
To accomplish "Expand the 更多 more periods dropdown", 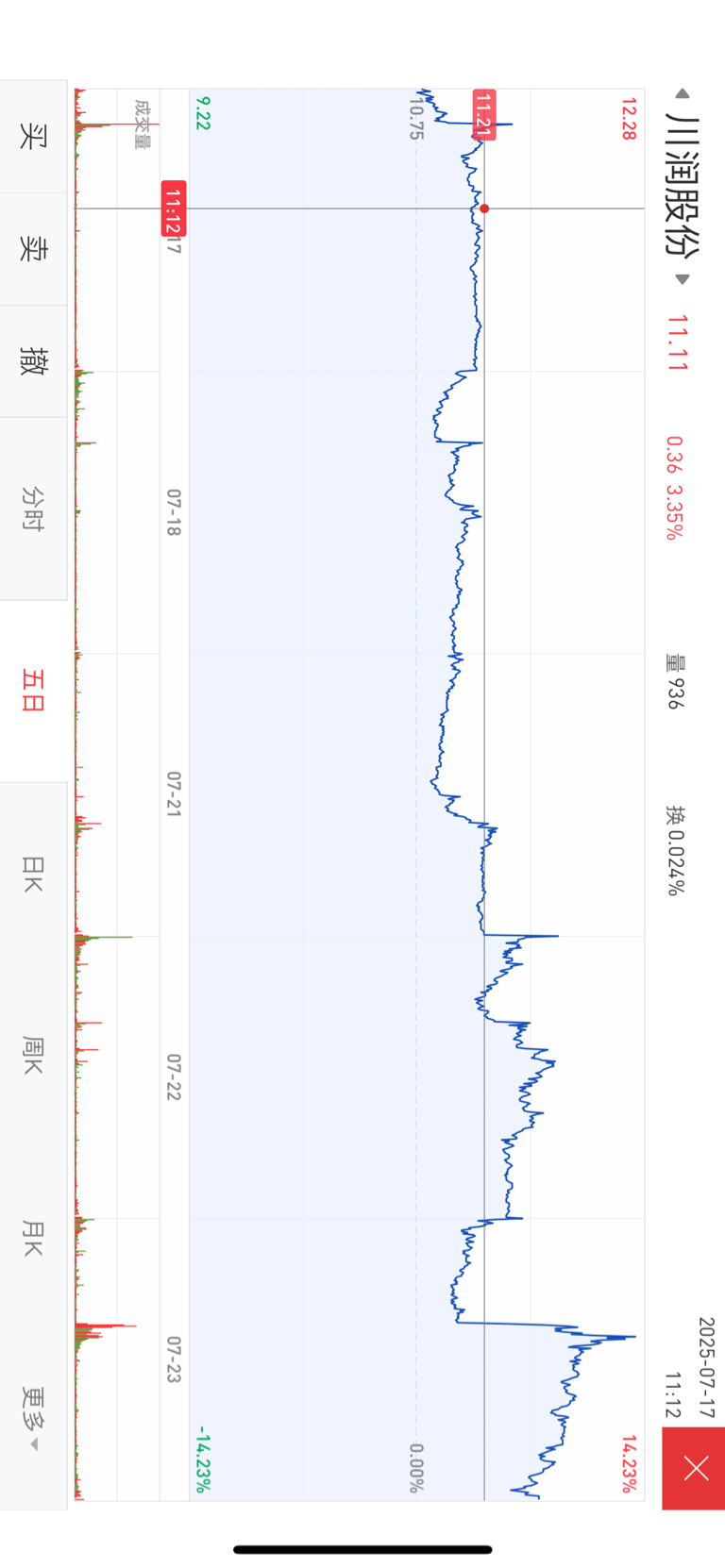I will (x=33, y=1418).
